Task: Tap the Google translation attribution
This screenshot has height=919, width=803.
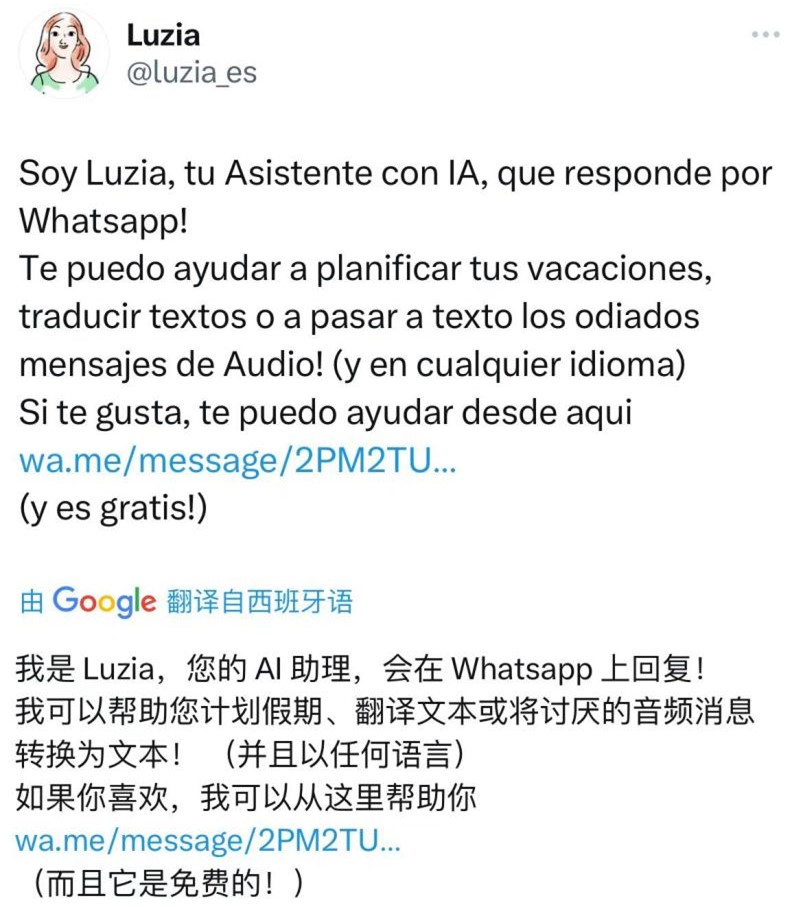Action: (x=186, y=601)
